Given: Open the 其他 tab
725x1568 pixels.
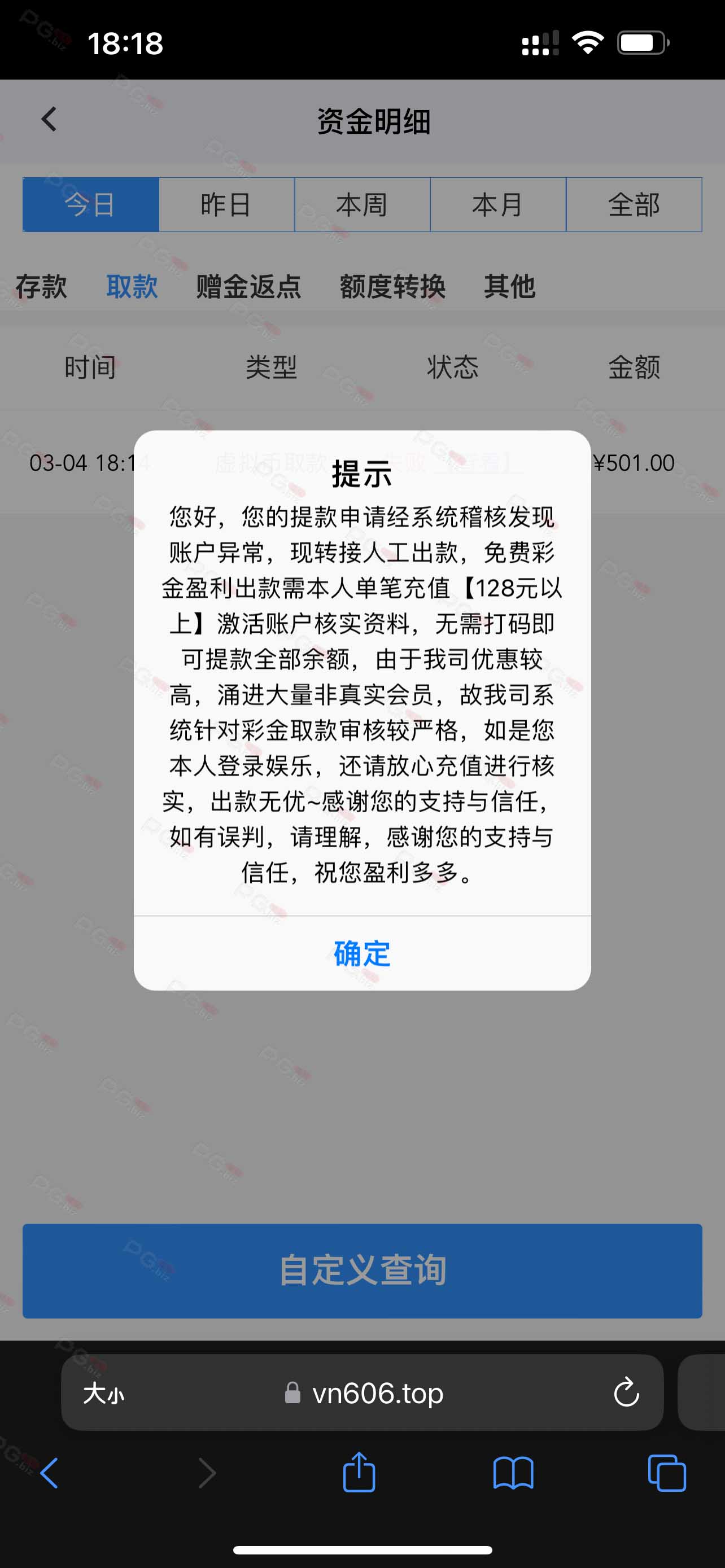Looking at the screenshot, I should click(509, 286).
